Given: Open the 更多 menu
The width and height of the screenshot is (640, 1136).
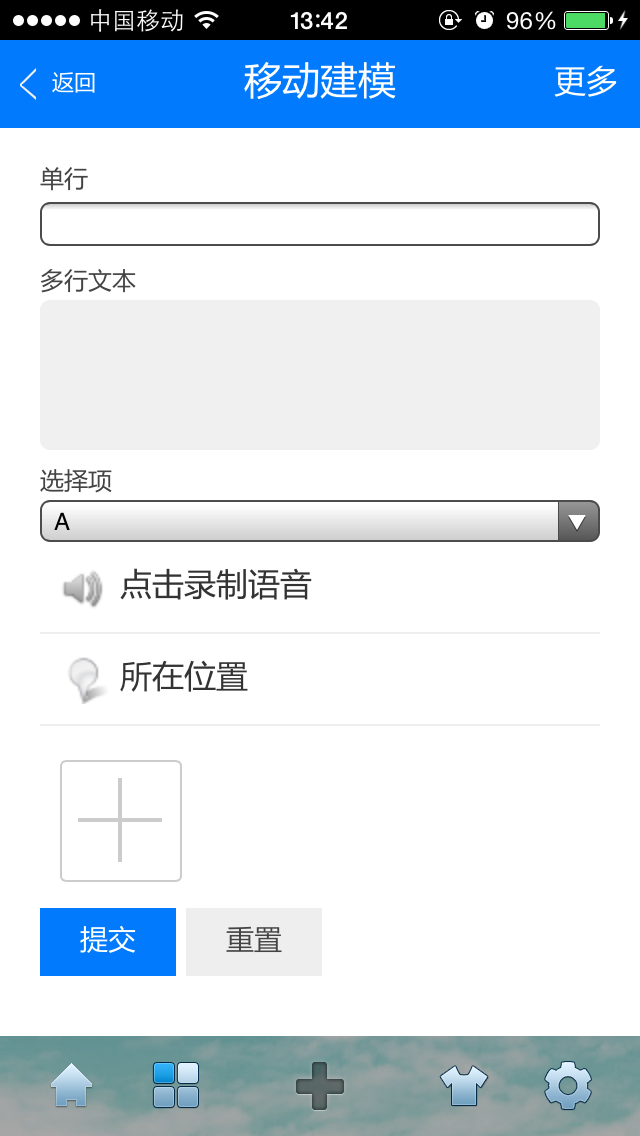Looking at the screenshot, I should (x=586, y=82).
